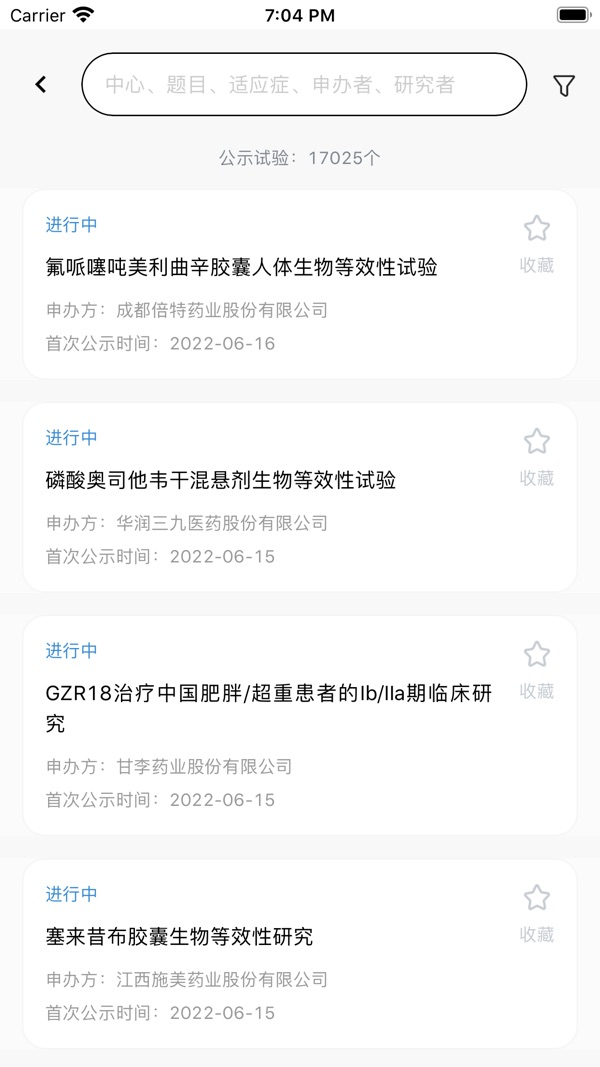The width and height of the screenshot is (600, 1067).
Task: Go back using the top-left arrow
Action: pyautogui.click(x=41, y=84)
